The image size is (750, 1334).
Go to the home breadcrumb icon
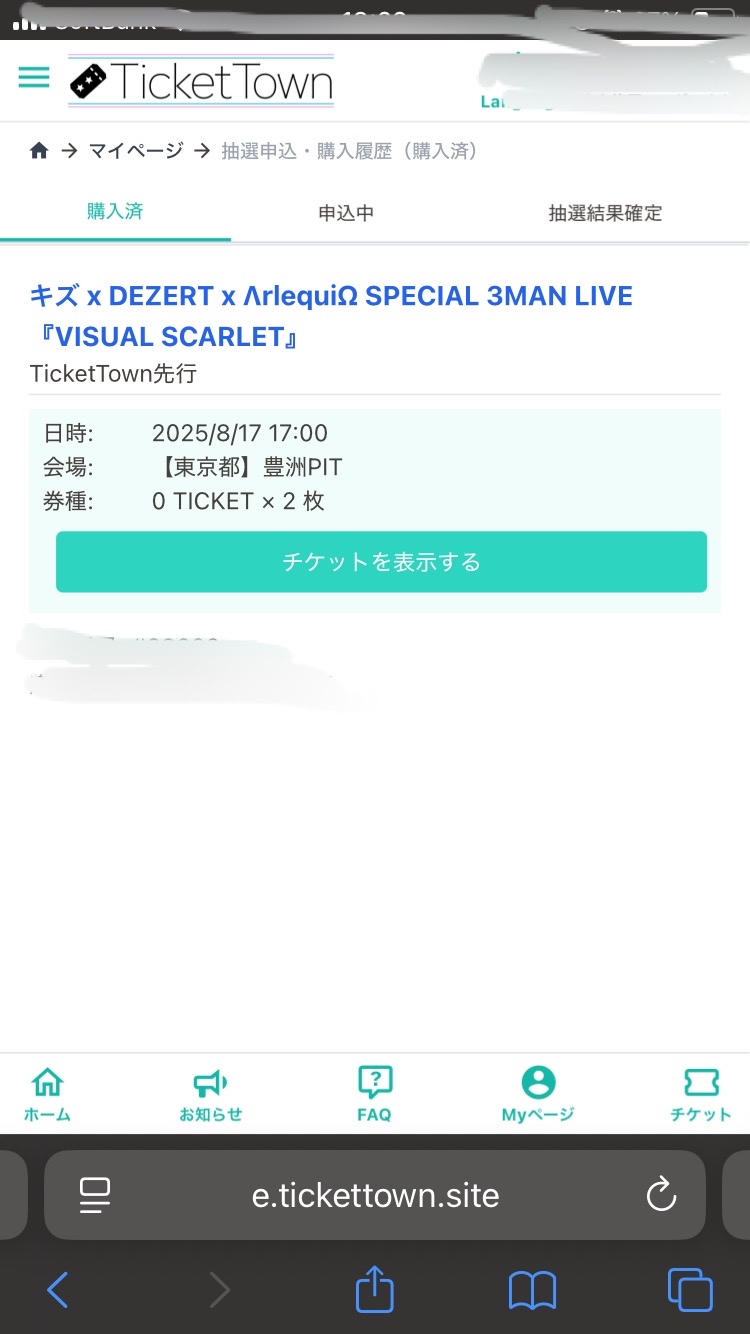point(39,151)
